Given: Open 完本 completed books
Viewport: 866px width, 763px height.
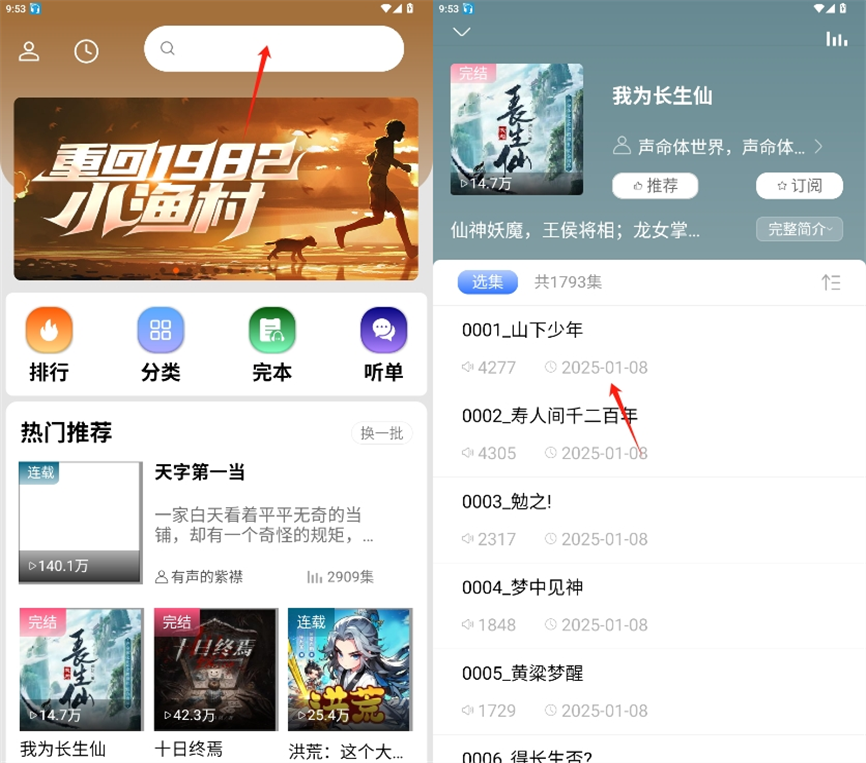Looking at the screenshot, I should pyautogui.click(x=272, y=345).
